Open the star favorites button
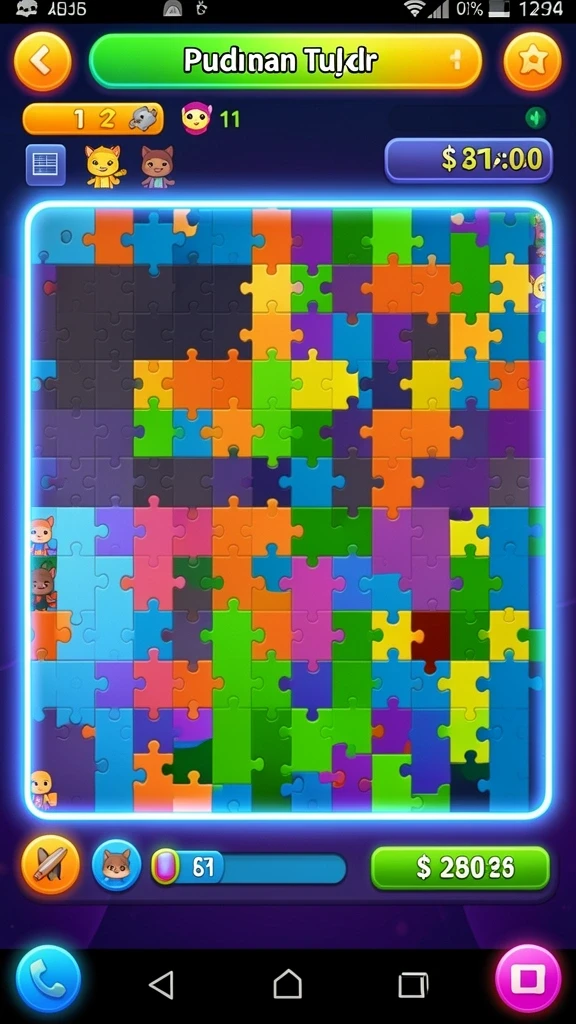Screen dimensions: 576x1024 532,61
